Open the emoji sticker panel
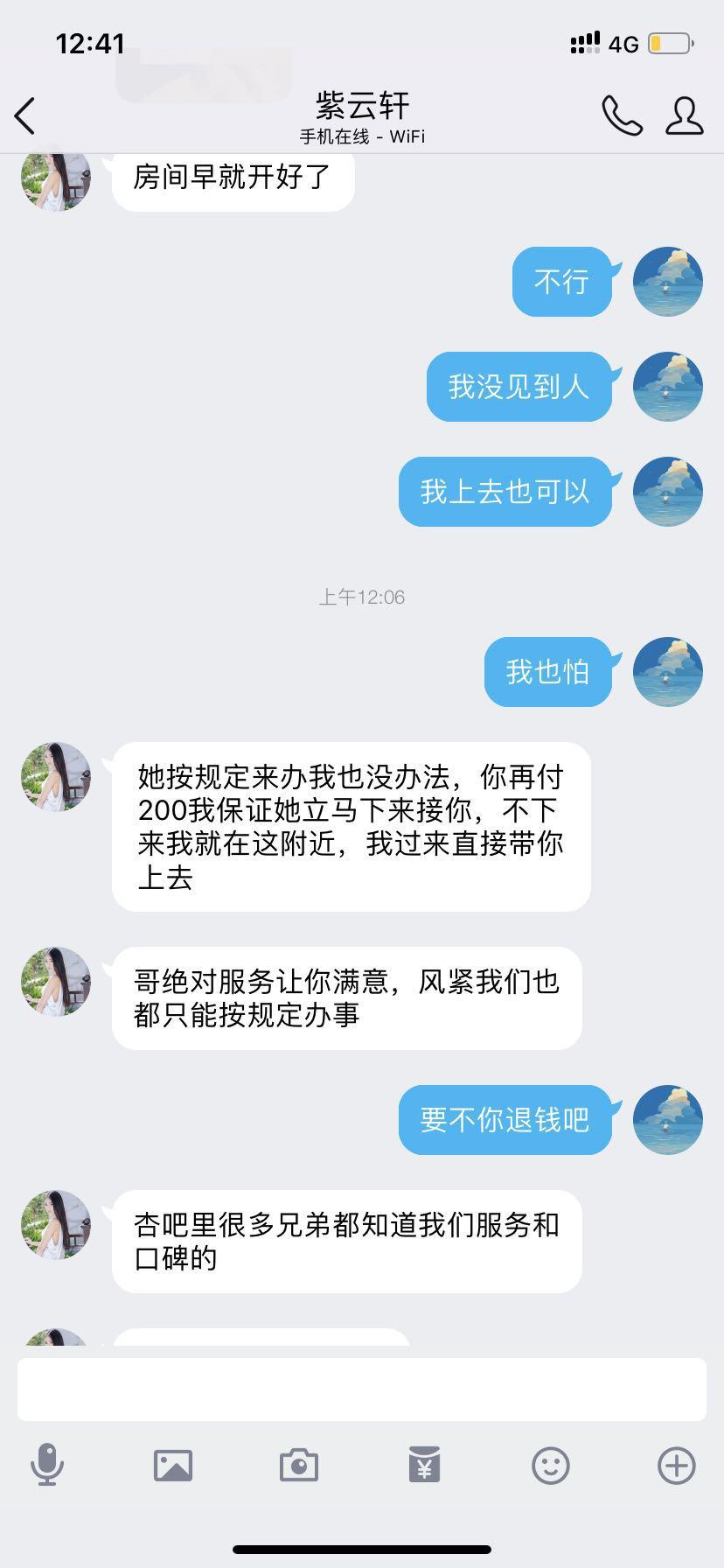 click(551, 1466)
